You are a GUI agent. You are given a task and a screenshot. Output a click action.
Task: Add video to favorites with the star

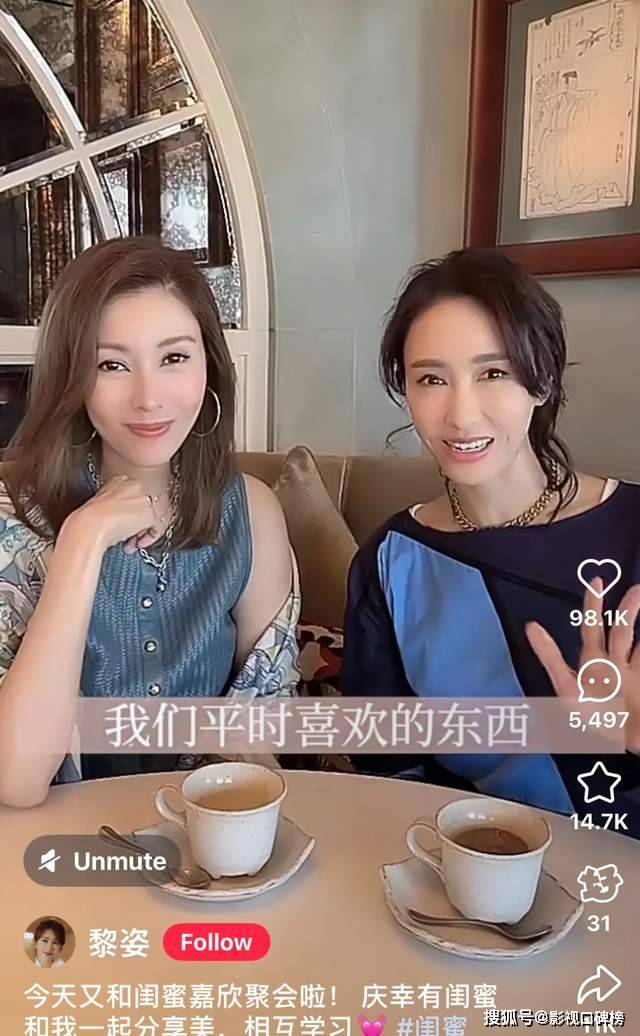599,783
